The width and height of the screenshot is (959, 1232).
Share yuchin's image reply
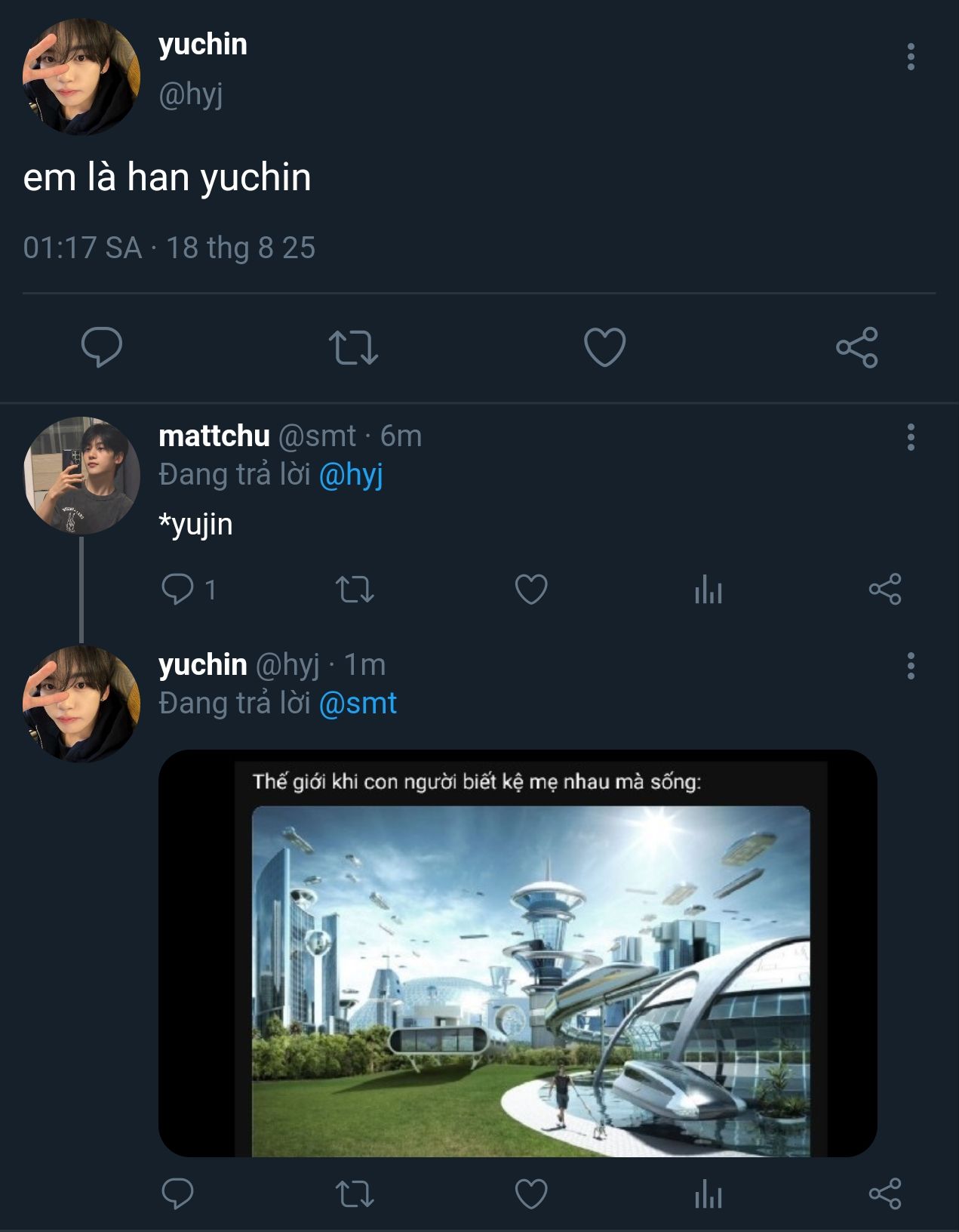click(884, 1194)
